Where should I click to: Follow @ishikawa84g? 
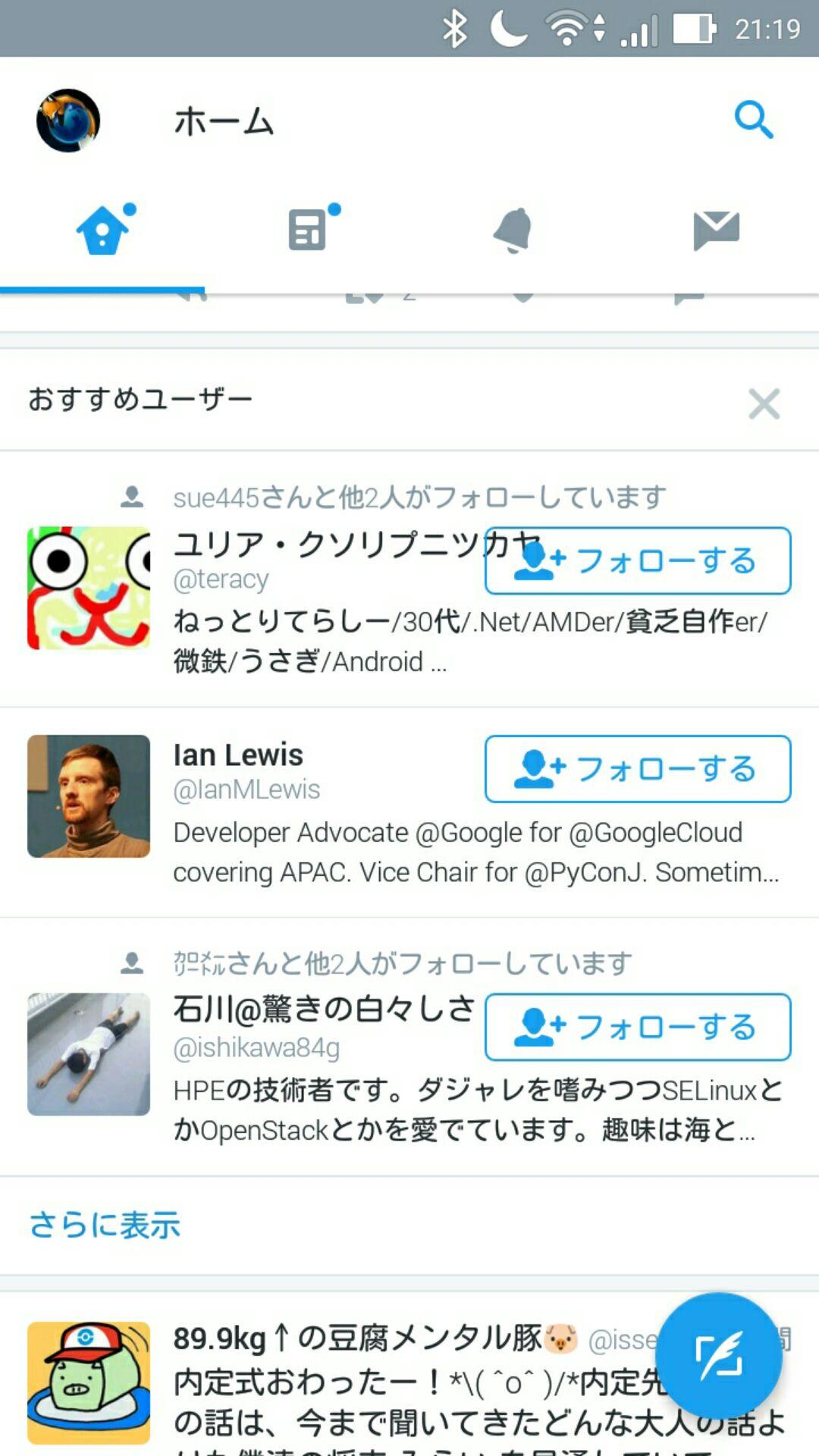click(x=637, y=1027)
